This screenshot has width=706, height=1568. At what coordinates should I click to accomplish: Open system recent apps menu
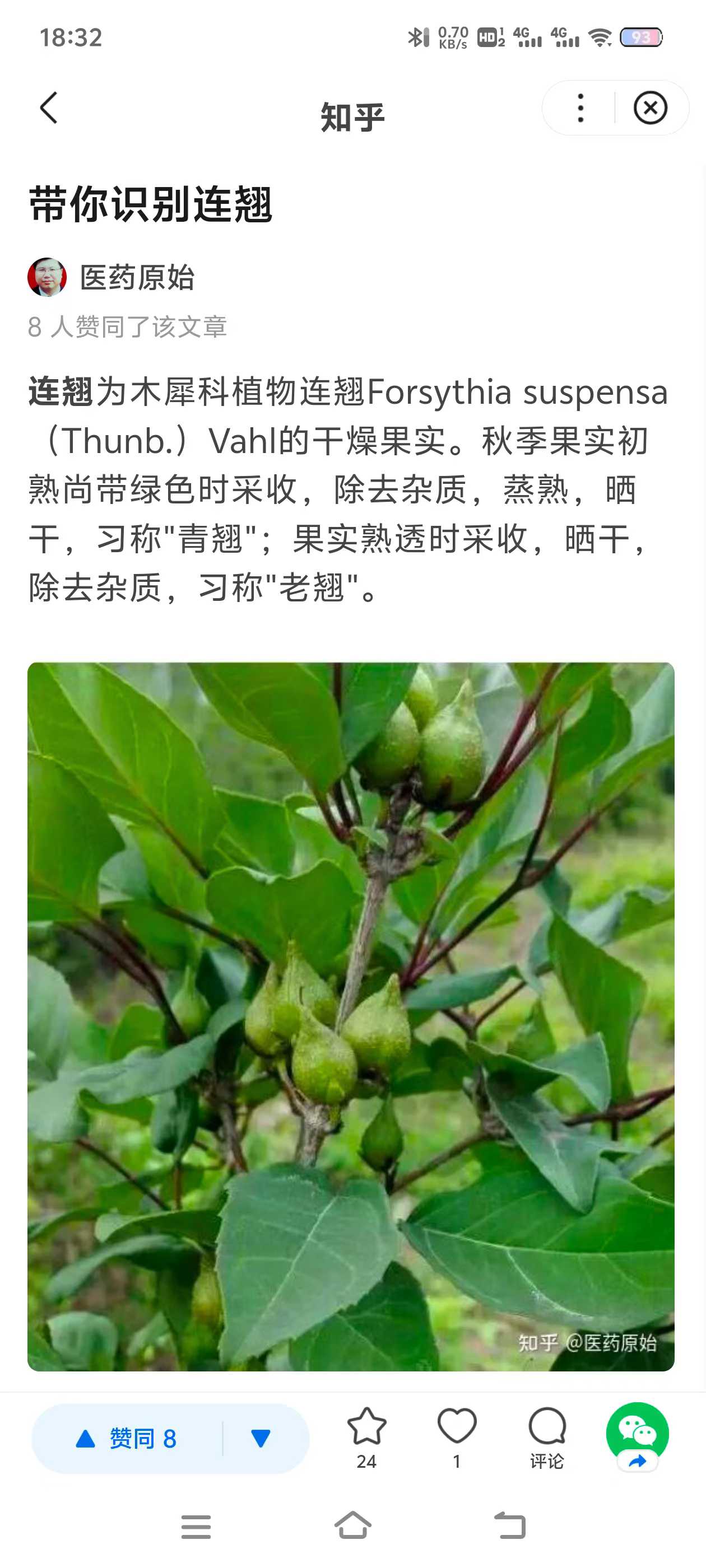tap(196, 1527)
